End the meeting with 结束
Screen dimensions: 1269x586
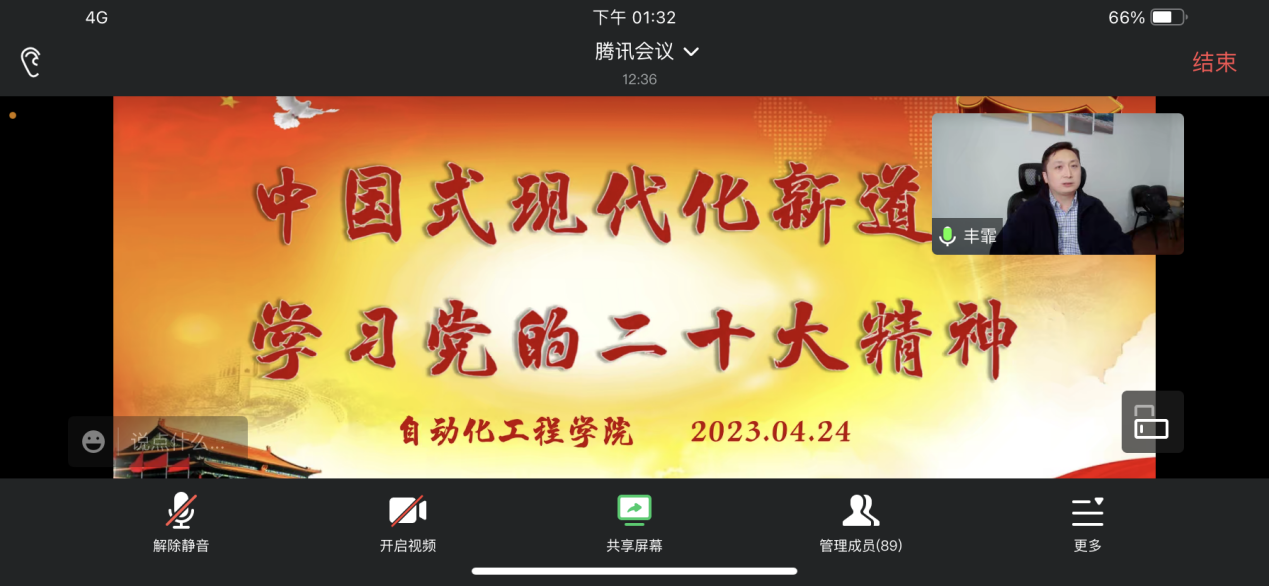(1214, 62)
